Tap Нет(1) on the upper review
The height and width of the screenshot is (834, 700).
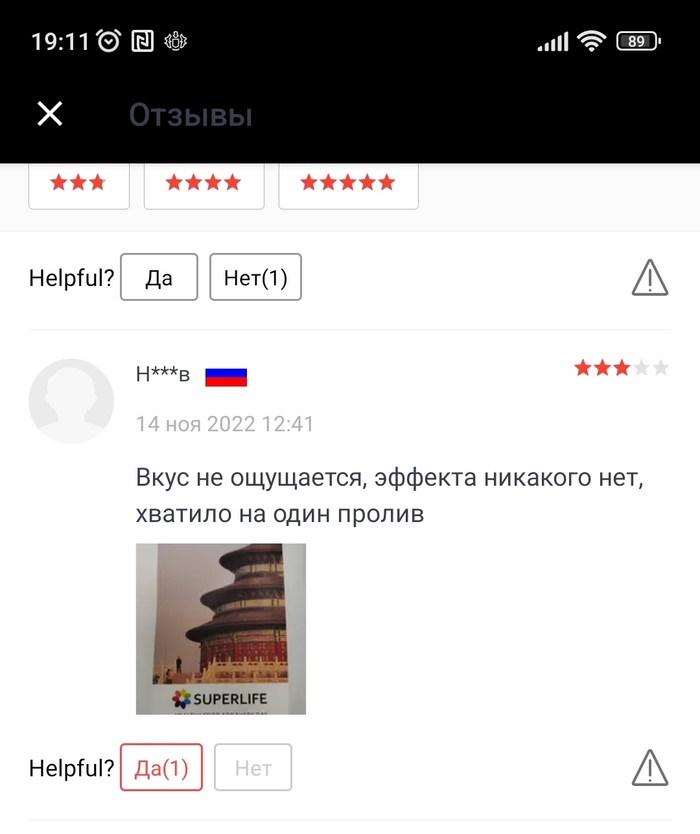click(x=255, y=278)
